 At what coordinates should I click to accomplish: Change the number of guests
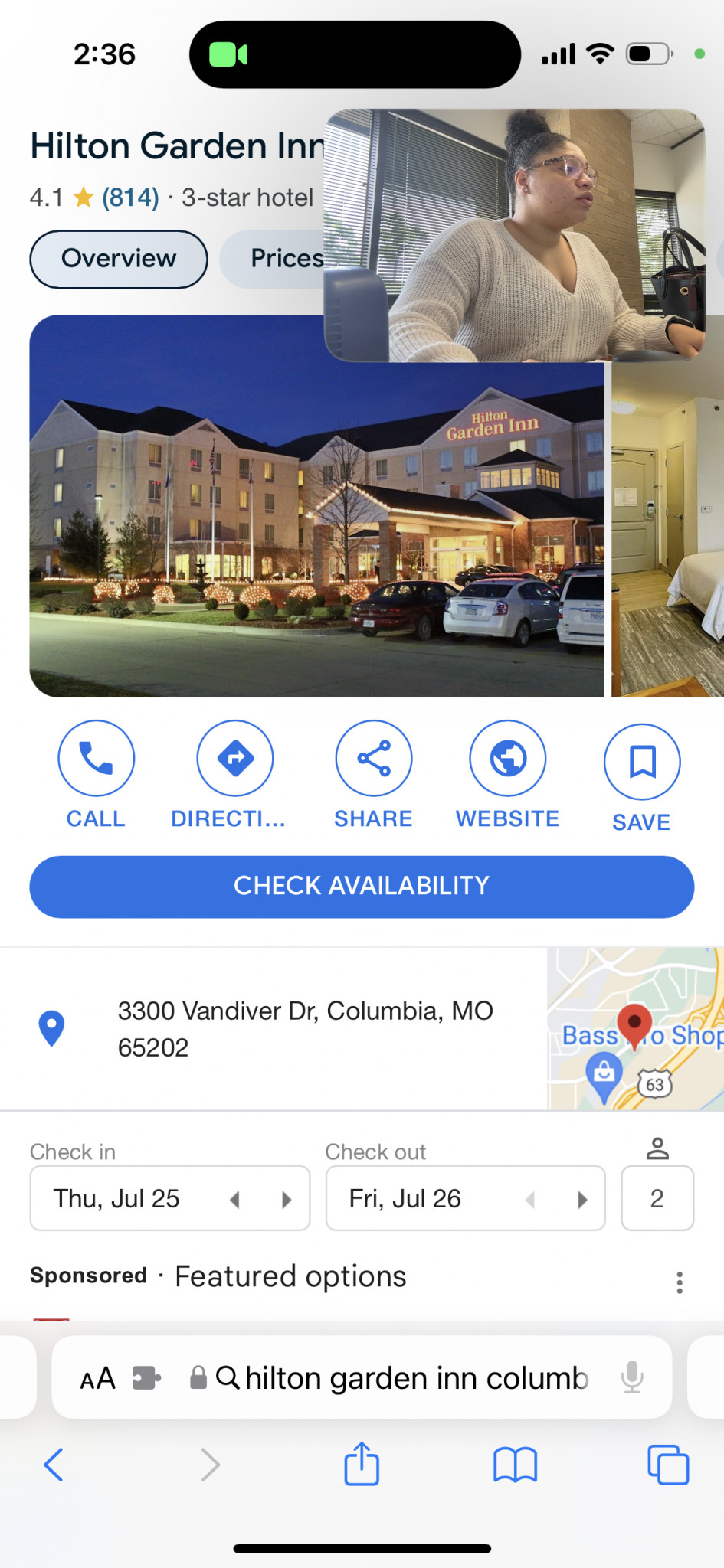(657, 1198)
